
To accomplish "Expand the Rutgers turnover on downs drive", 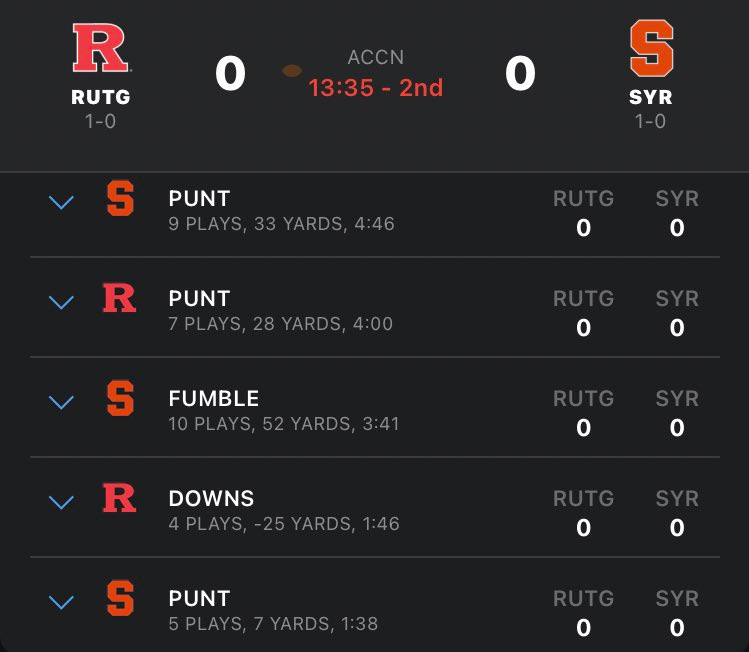I will click(62, 502).
